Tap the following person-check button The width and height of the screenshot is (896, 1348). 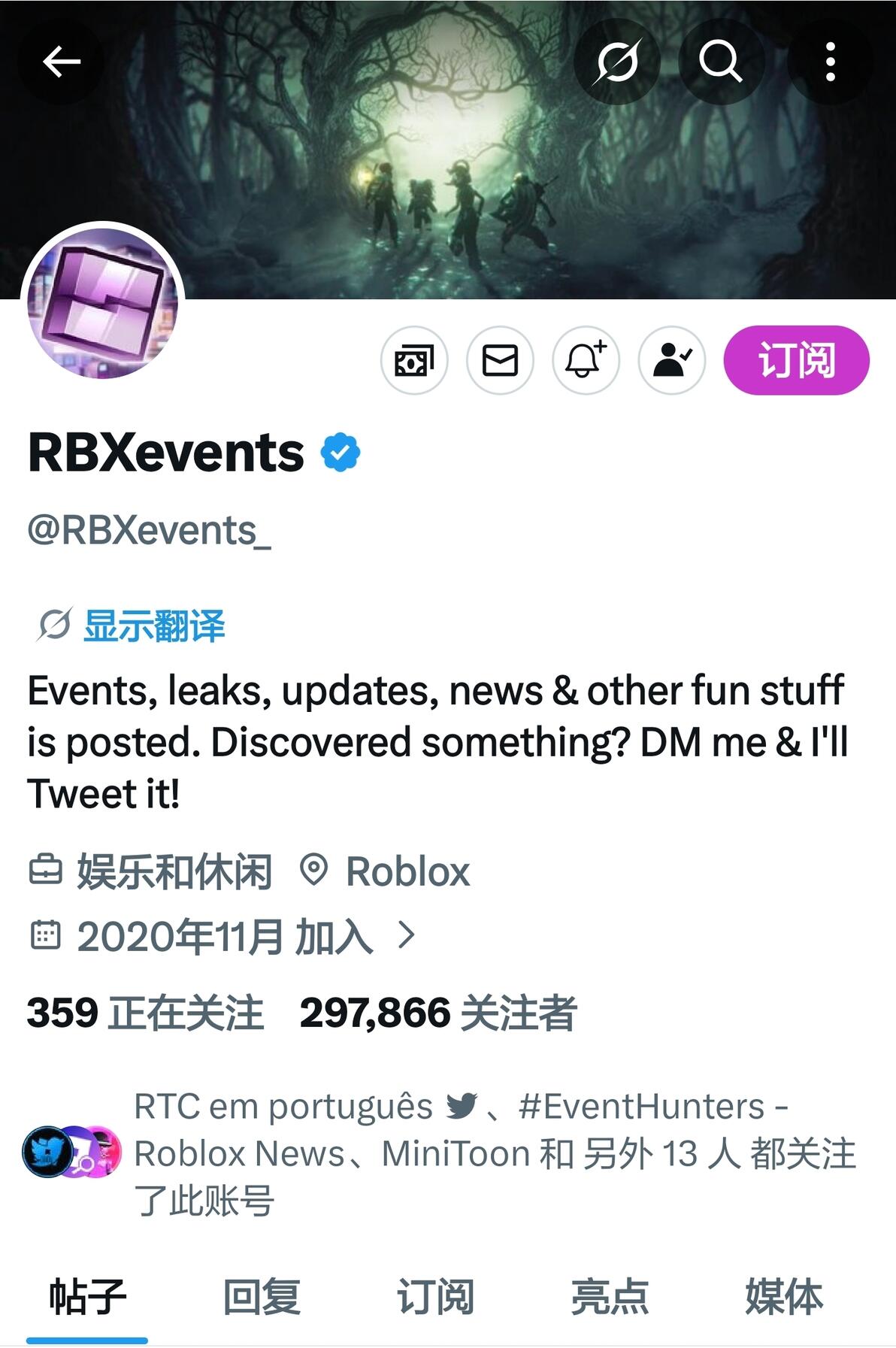(671, 360)
